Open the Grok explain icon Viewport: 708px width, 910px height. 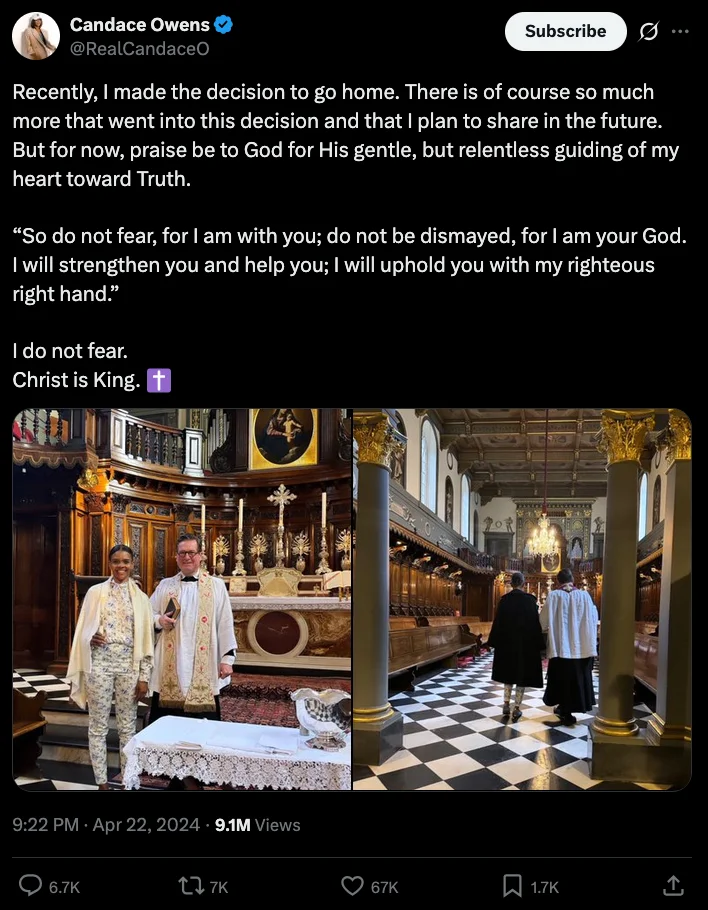coord(648,32)
